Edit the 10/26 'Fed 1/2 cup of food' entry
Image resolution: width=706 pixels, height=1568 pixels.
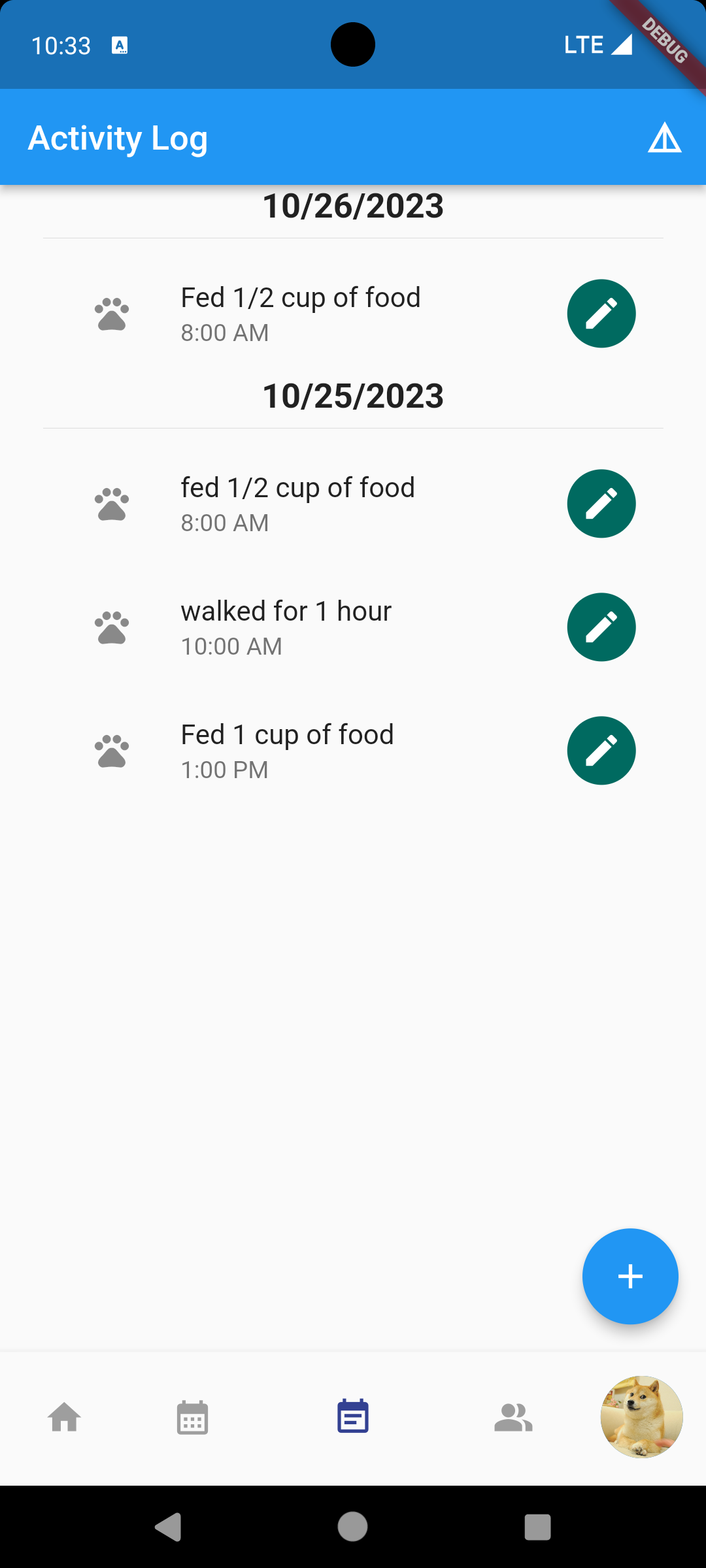click(601, 314)
